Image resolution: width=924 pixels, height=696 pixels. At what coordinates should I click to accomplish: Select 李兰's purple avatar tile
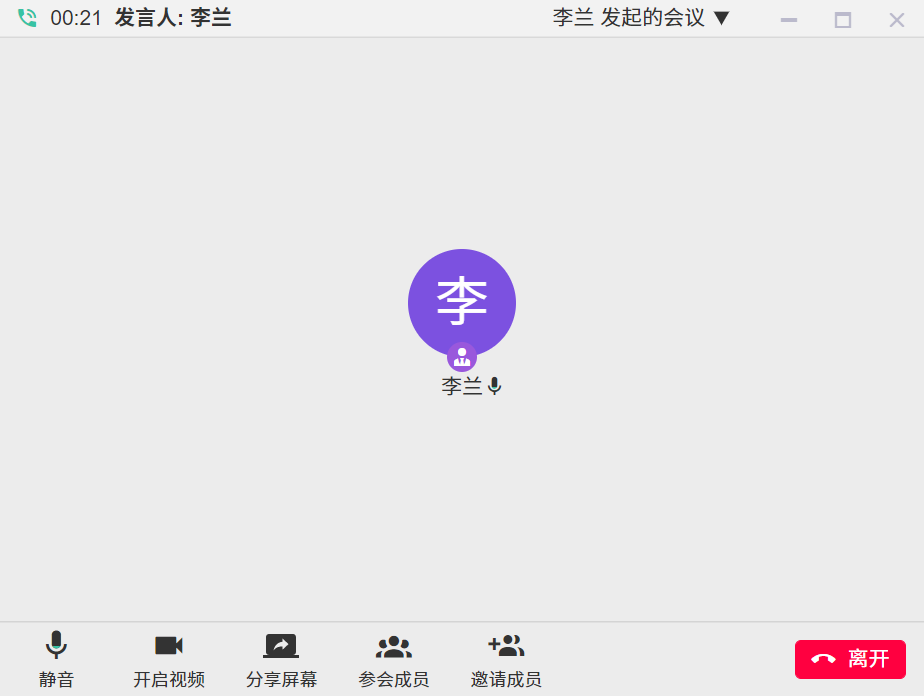pyautogui.click(x=462, y=302)
